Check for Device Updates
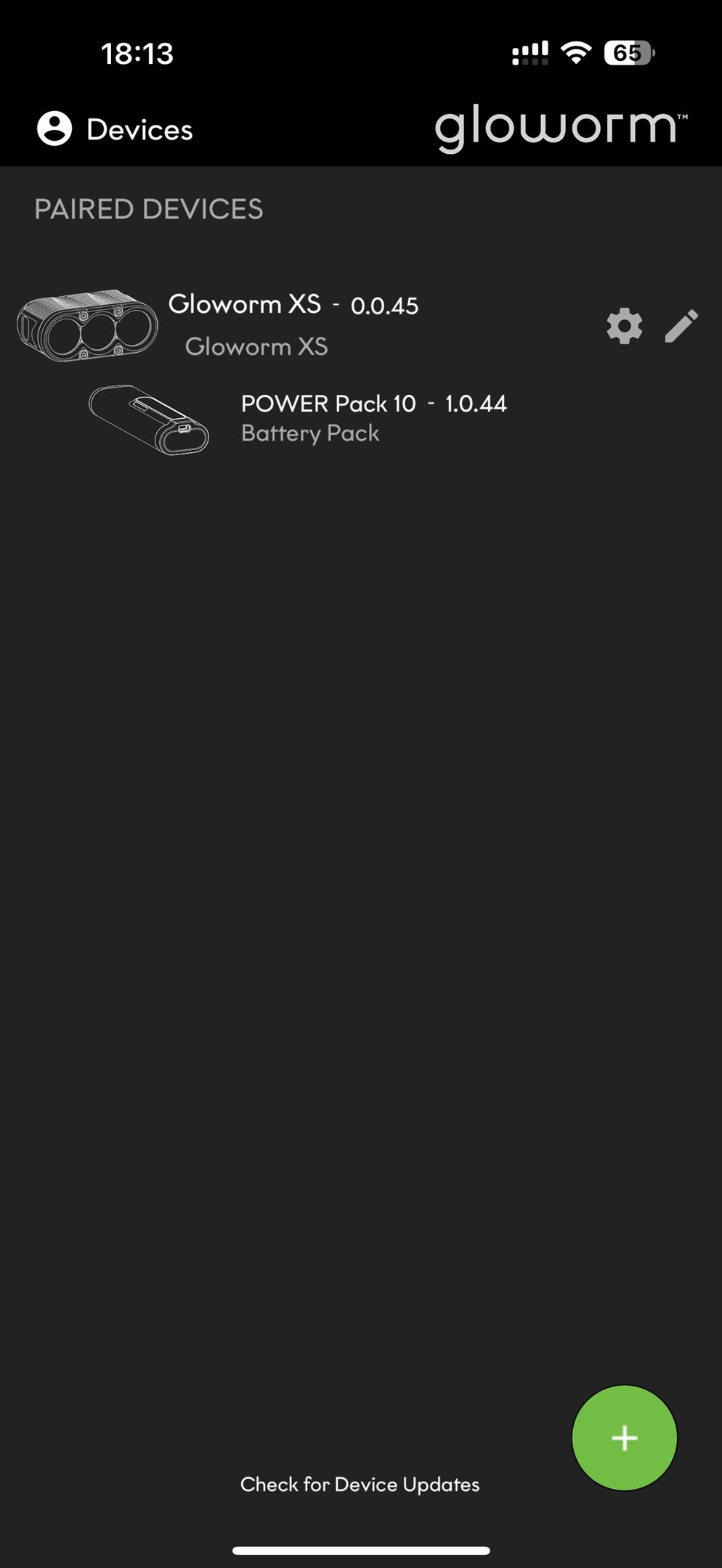Screen dimensions: 722x1568 360,1485
